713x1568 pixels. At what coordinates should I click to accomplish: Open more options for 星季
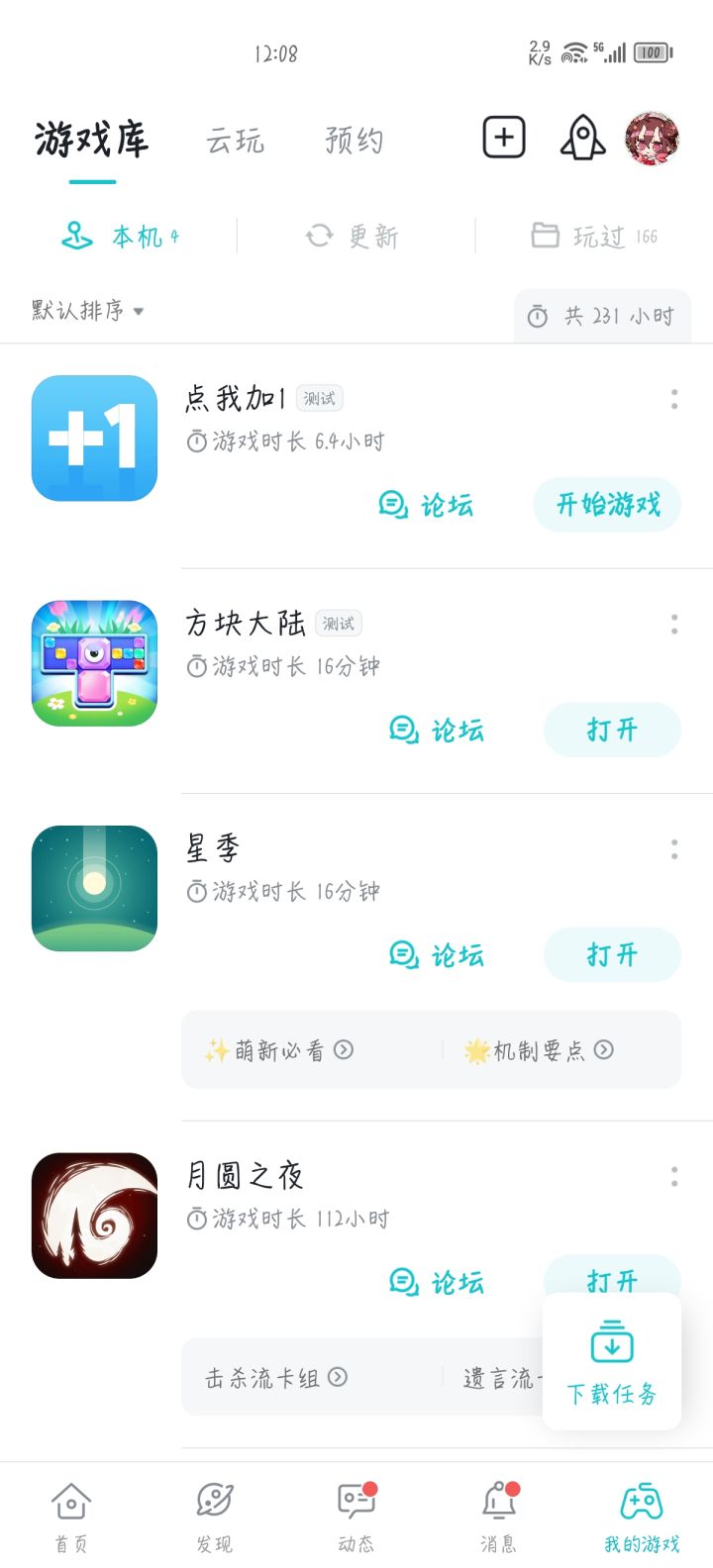674,849
